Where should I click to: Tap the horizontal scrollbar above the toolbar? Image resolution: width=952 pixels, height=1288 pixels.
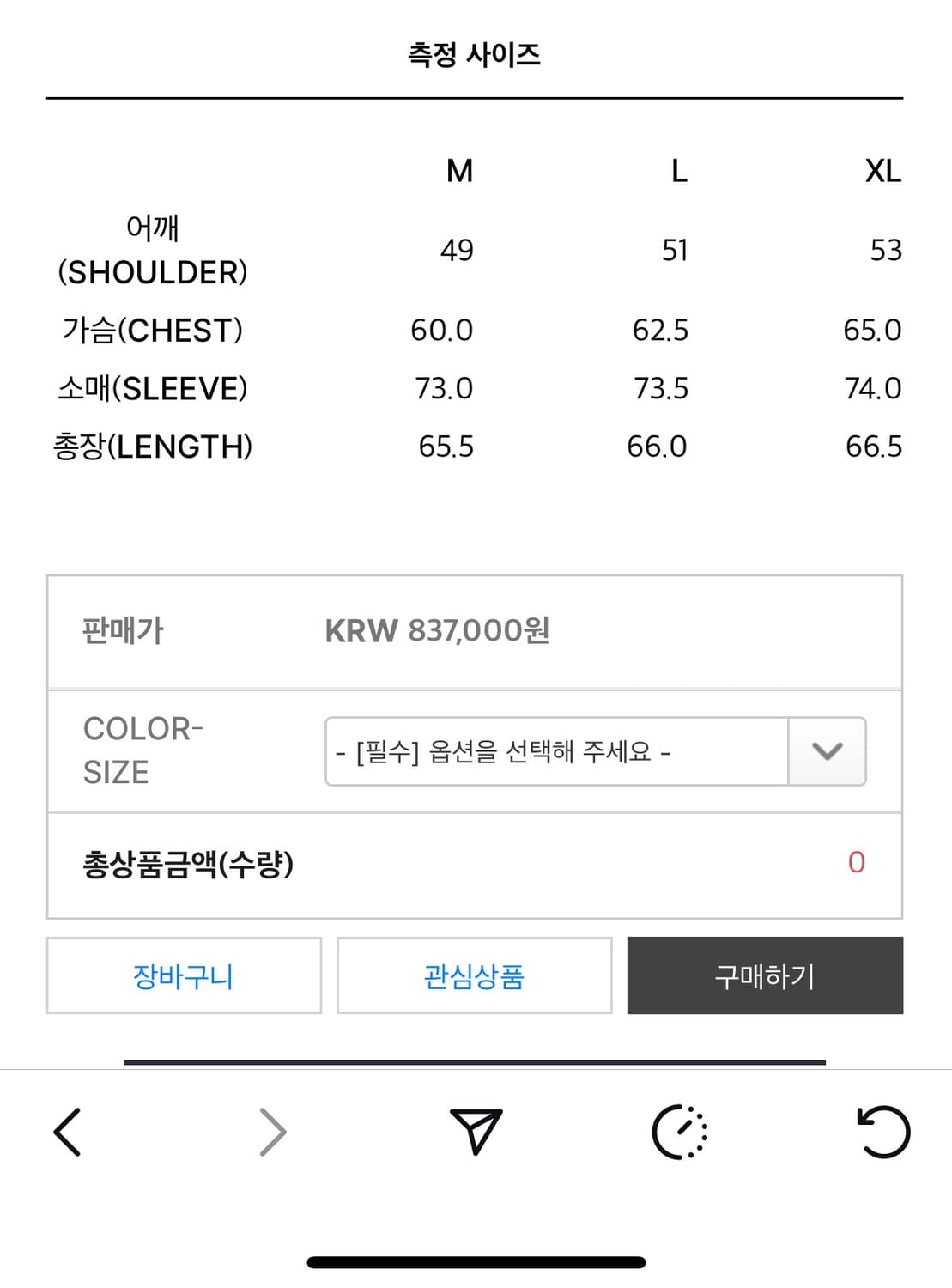475,1063
